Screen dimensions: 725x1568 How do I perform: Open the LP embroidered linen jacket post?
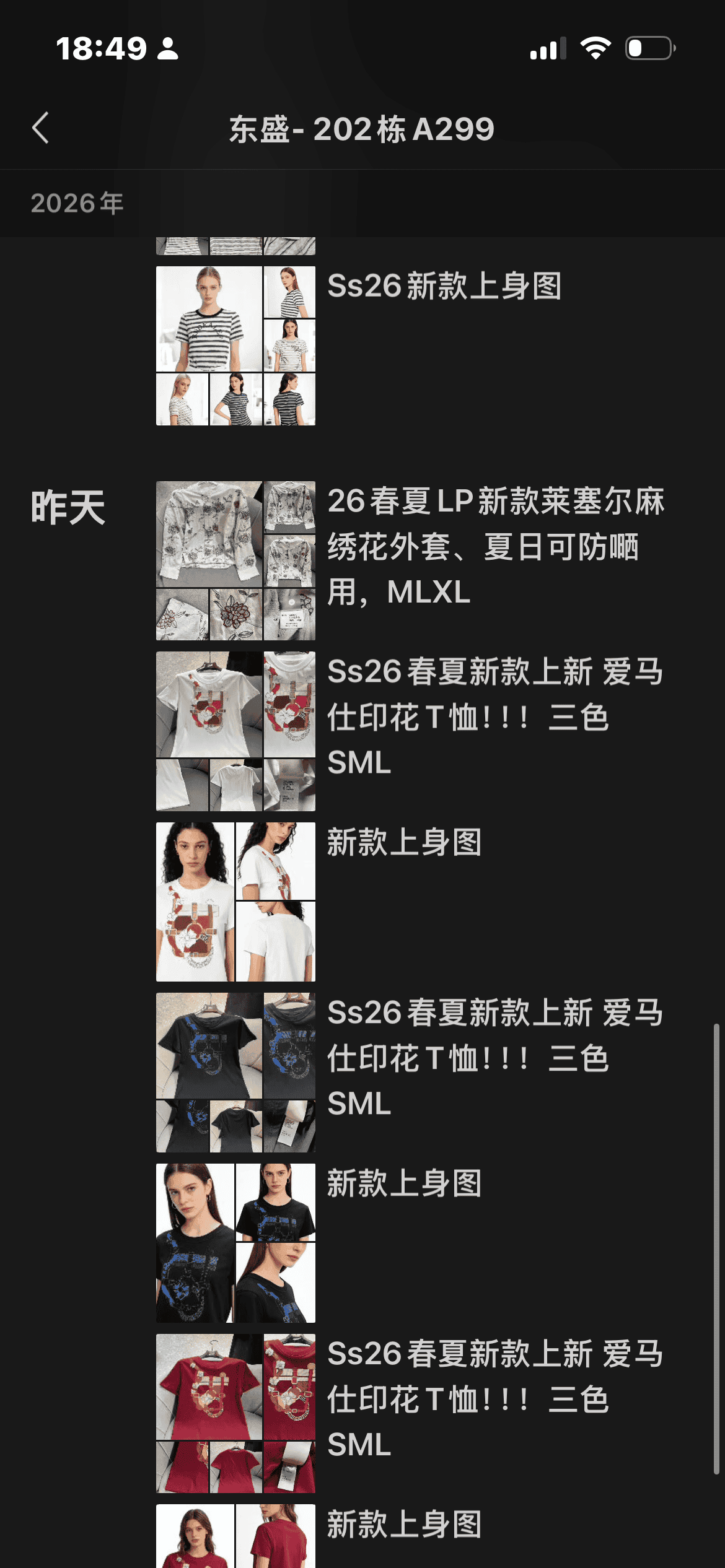pos(235,560)
